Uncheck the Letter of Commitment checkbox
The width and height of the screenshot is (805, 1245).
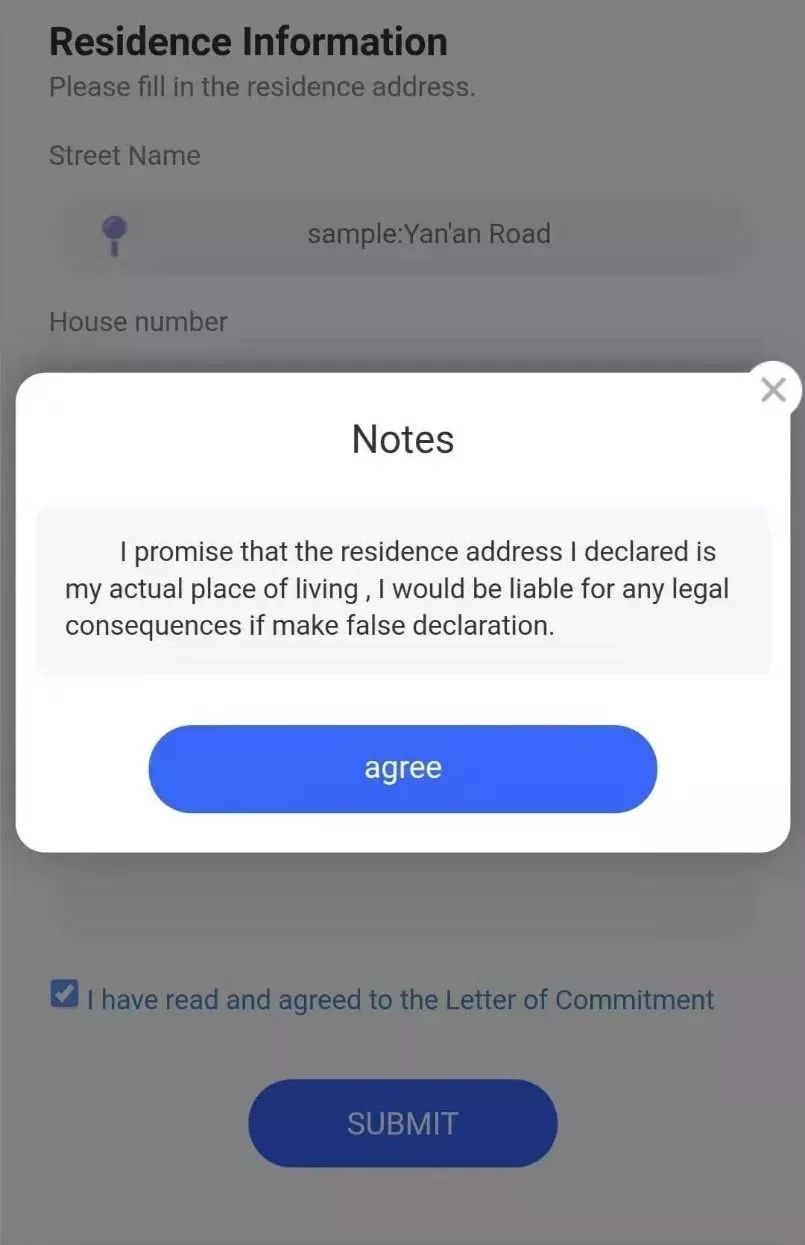click(64, 996)
